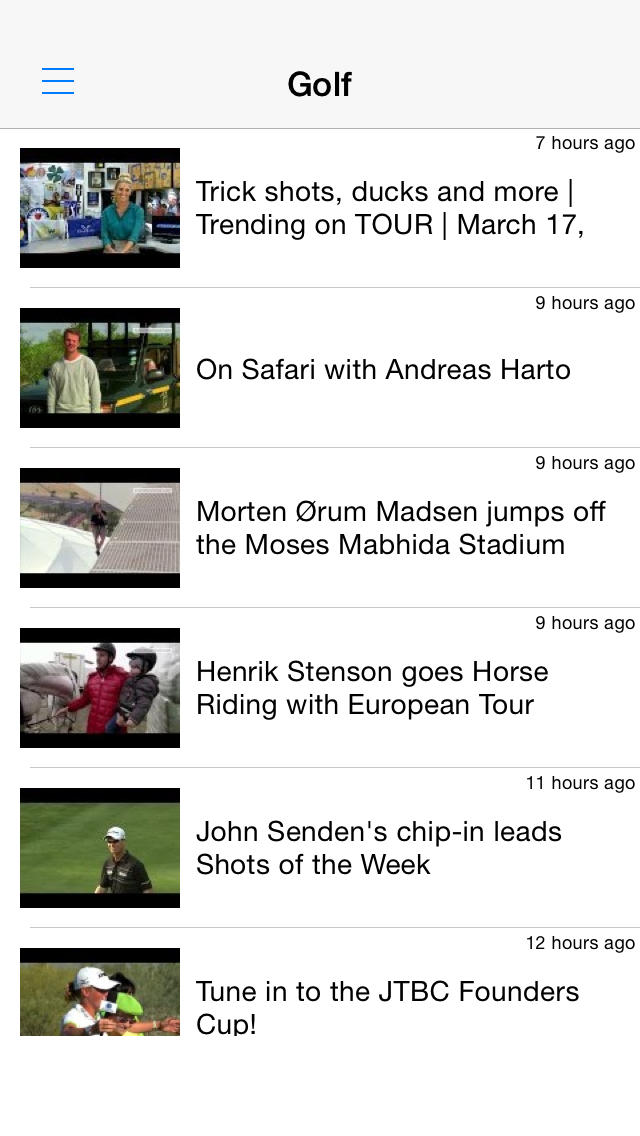
Task: Open the hamburger menu
Action: click(x=58, y=81)
